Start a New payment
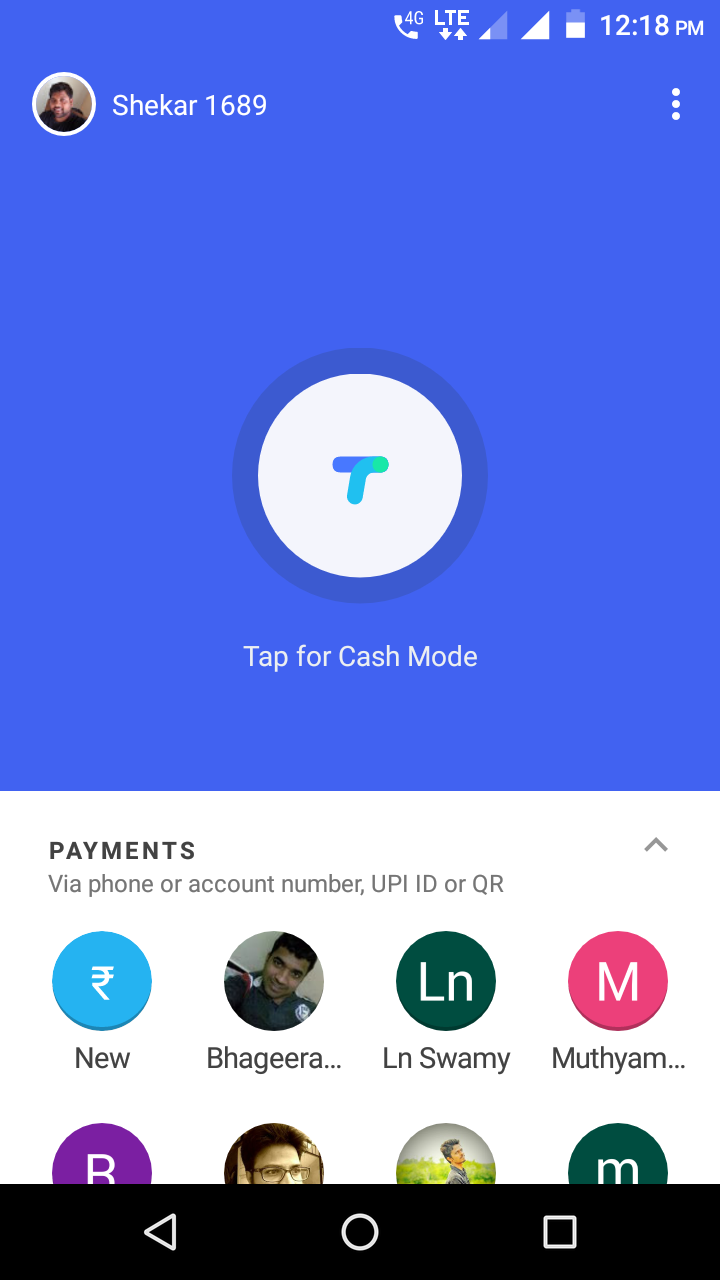Viewport: 720px width, 1280px height. (102, 981)
